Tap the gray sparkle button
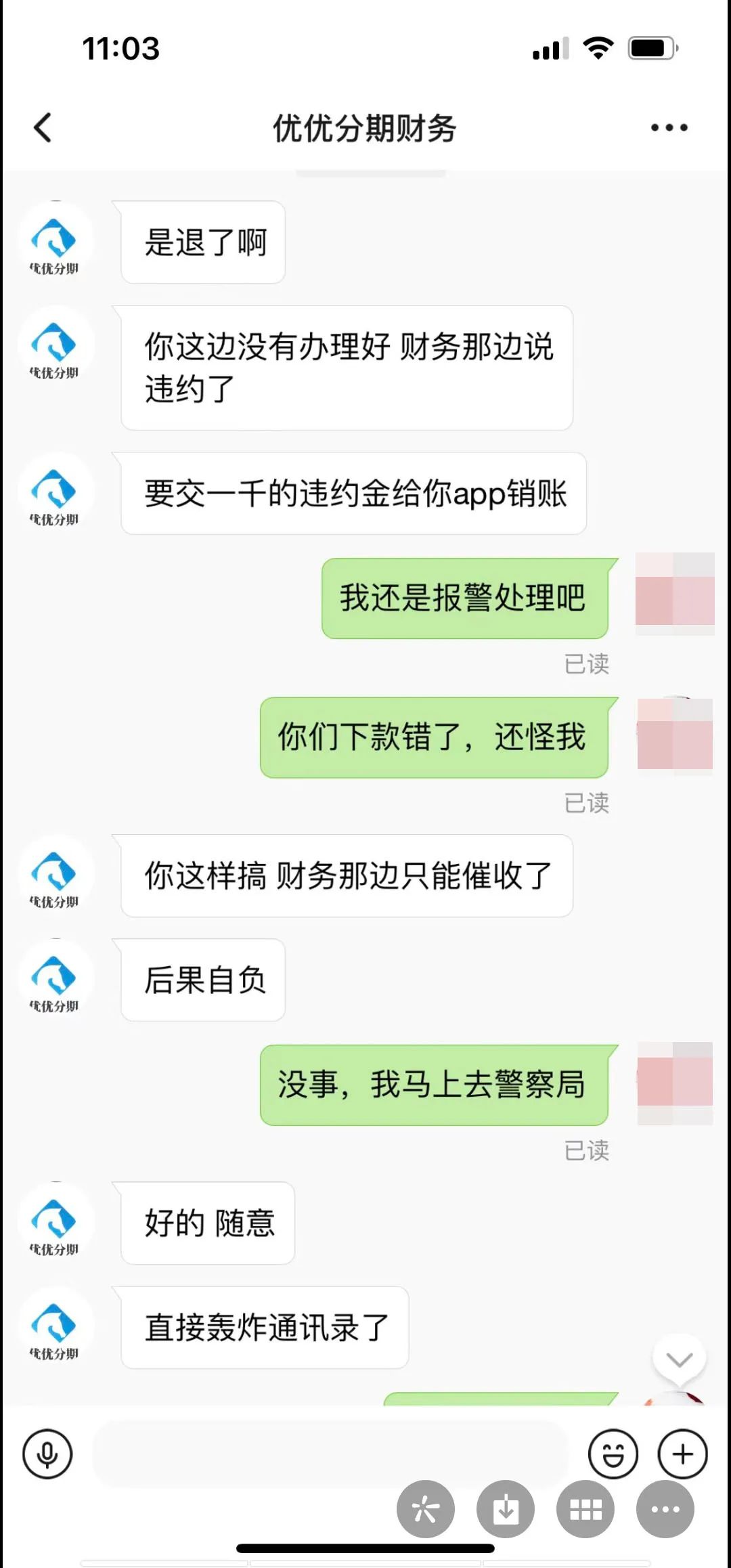 coord(425,1509)
